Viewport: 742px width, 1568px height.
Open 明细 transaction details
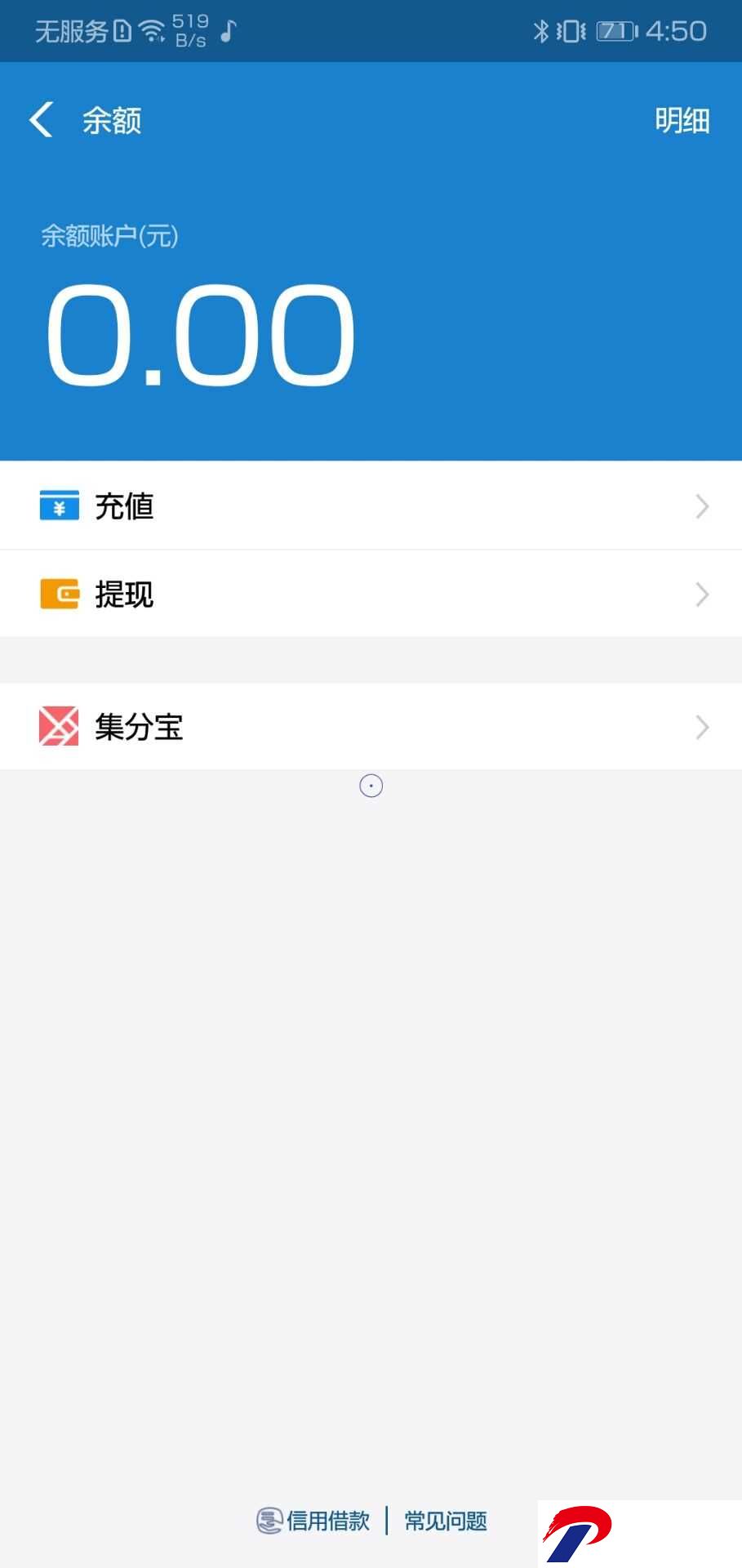coord(682,121)
